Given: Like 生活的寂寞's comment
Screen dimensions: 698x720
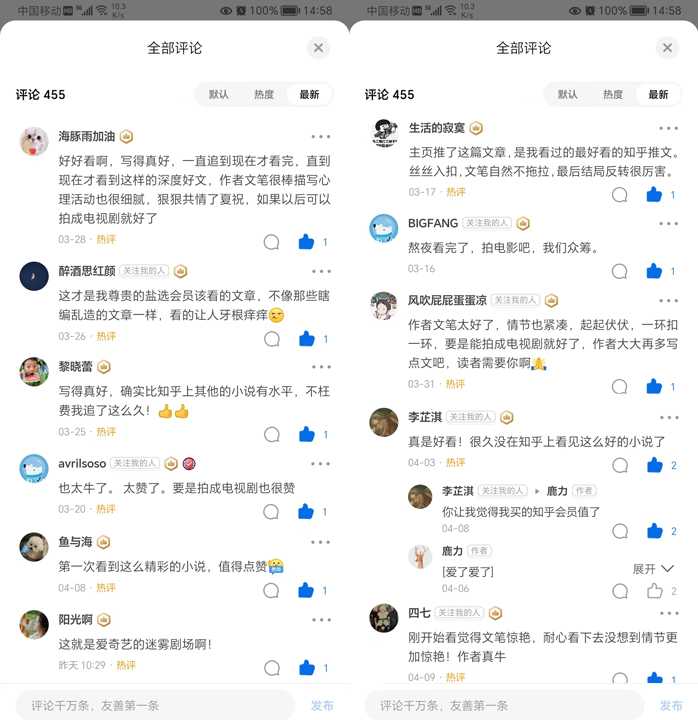Looking at the screenshot, I should (655, 194).
